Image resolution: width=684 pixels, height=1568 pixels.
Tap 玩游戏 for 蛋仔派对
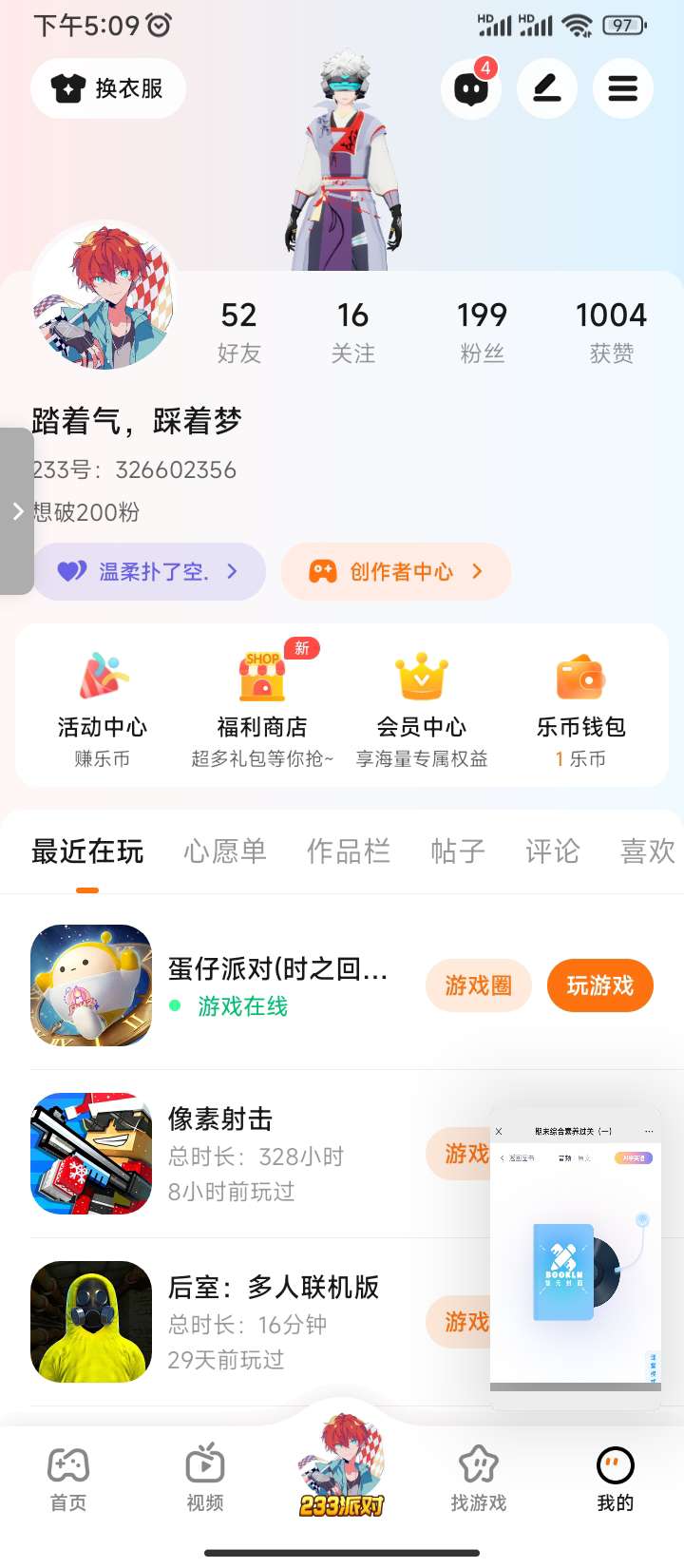599,985
